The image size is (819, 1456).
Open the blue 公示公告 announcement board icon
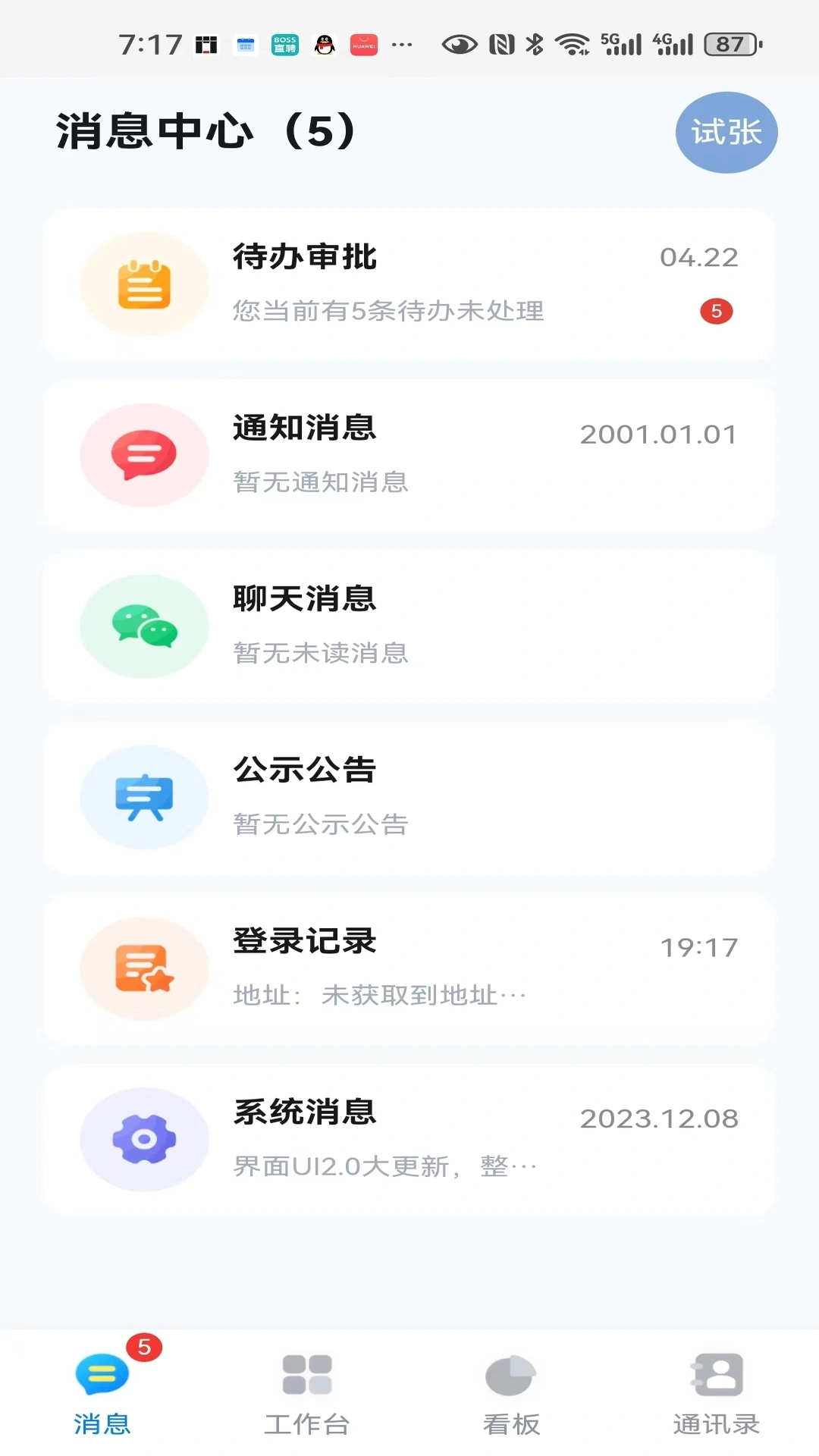(x=144, y=798)
